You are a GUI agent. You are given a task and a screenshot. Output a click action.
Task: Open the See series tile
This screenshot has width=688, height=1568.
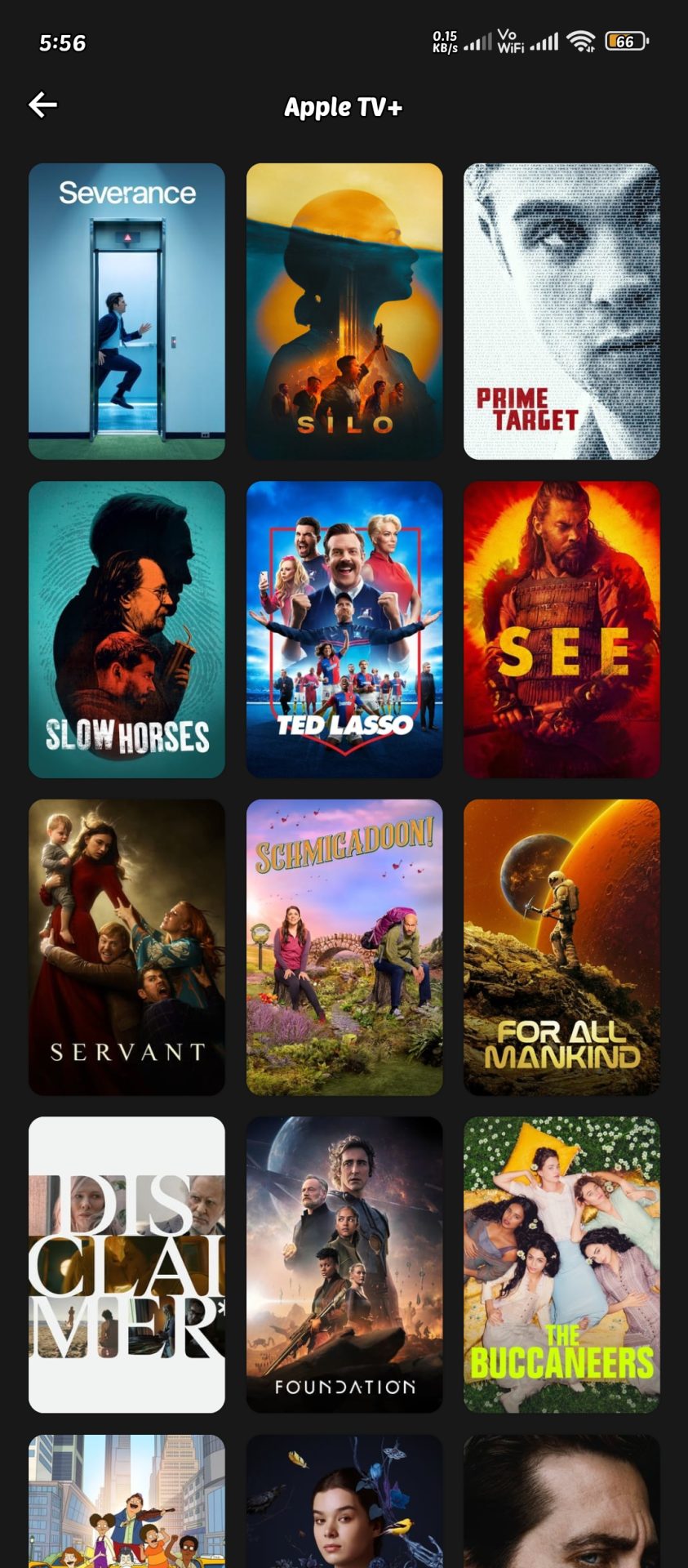pos(561,629)
